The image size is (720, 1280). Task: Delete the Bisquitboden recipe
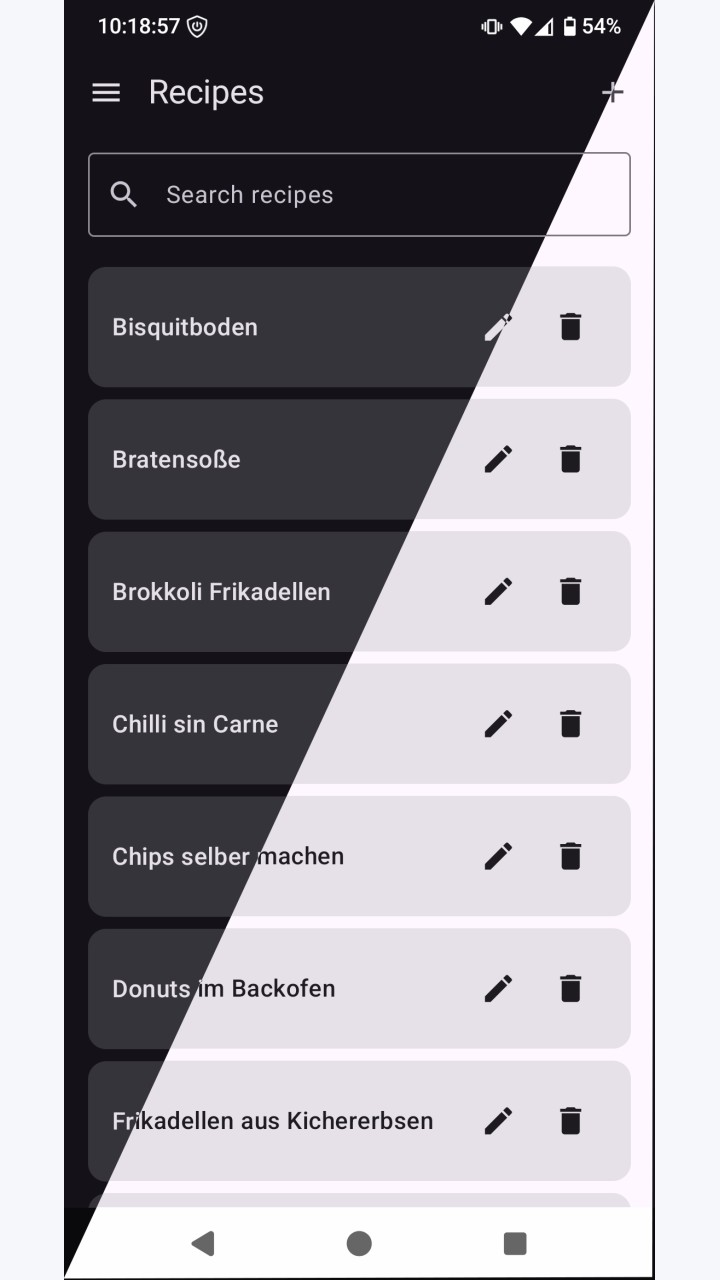coord(570,327)
